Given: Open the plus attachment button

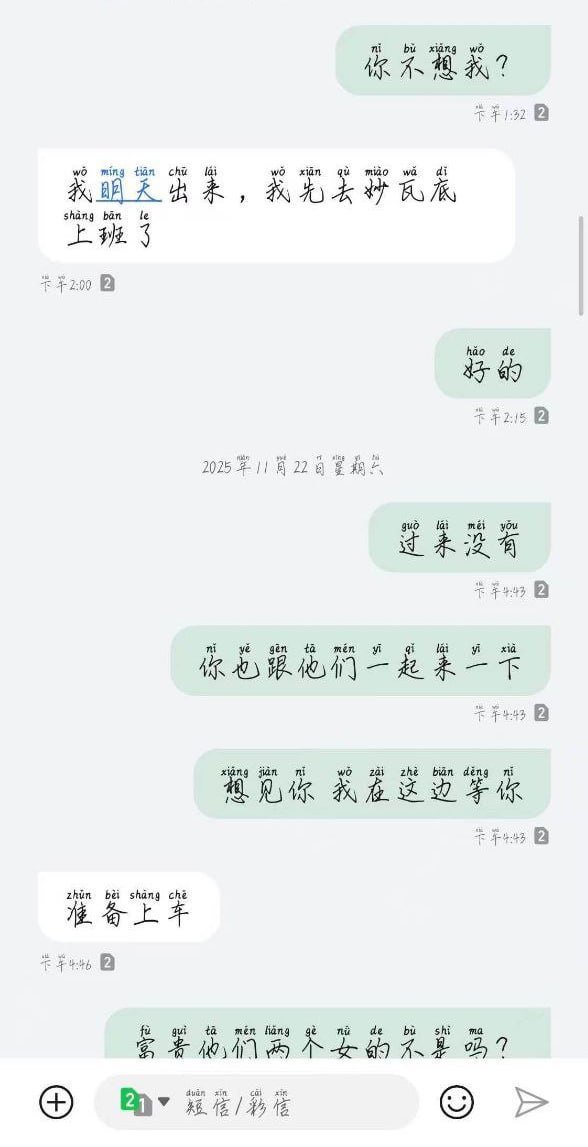Looking at the screenshot, I should pos(56,1102).
